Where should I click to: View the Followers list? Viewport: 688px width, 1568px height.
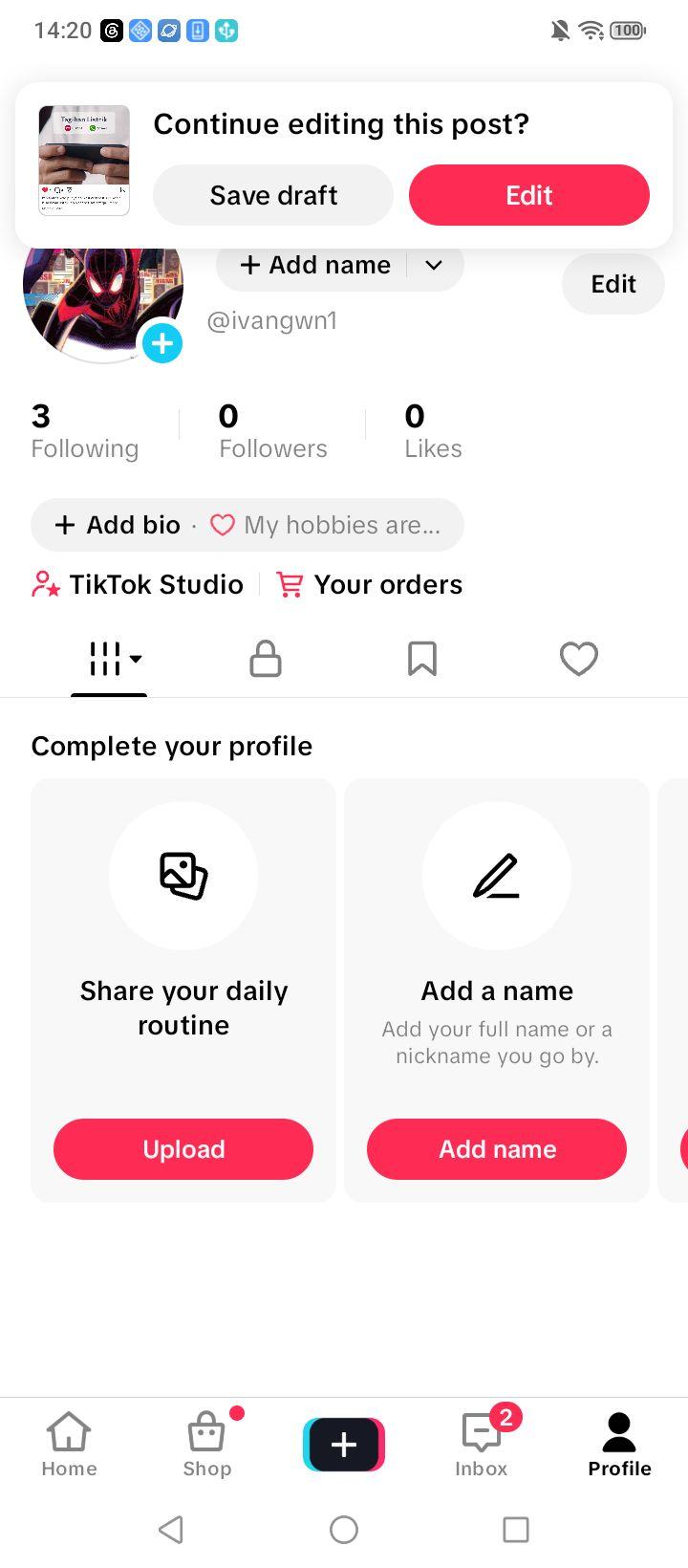273,431
